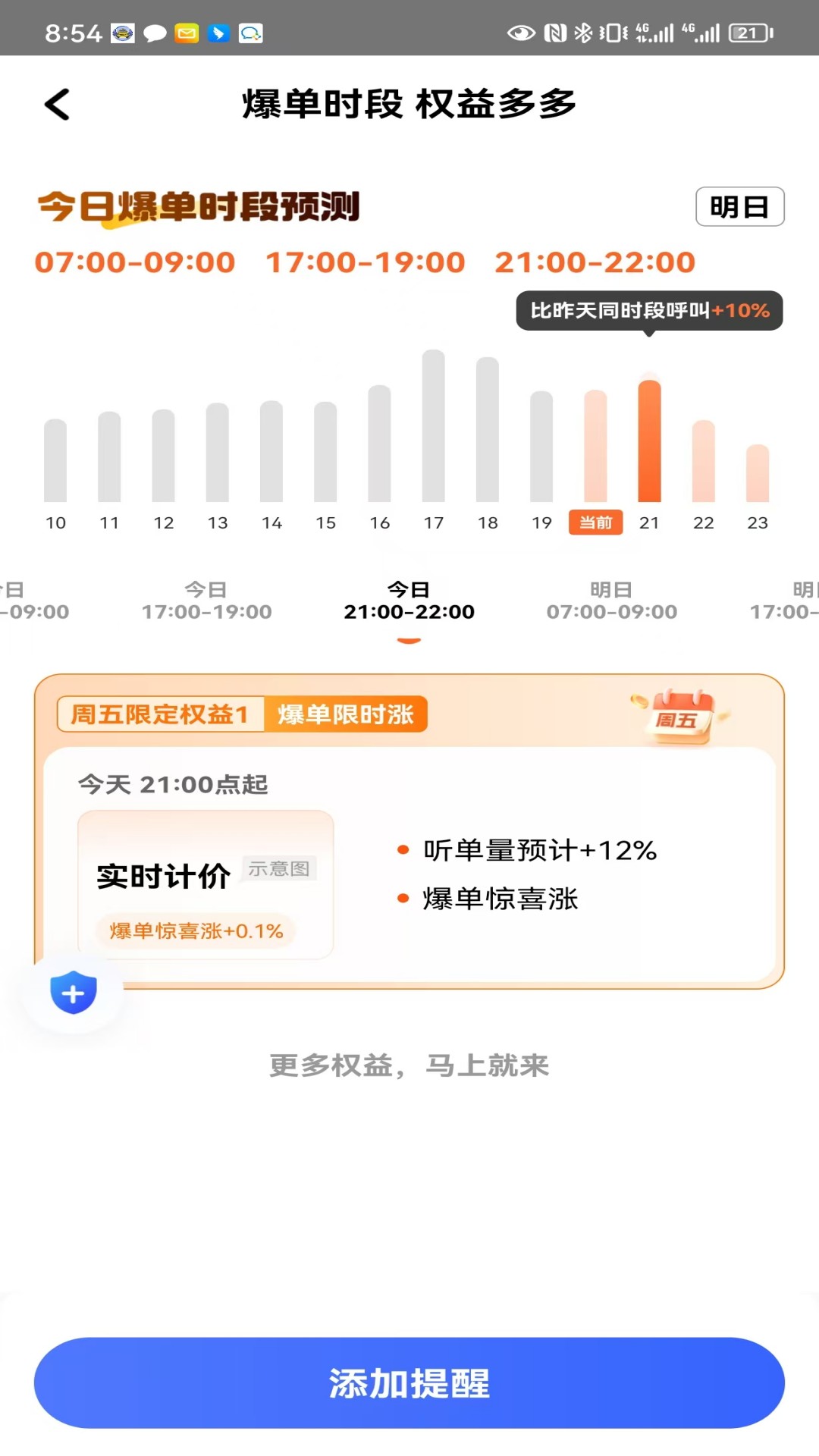Select the 21:00-22:00 peak time slot

[x=594, y=262]
